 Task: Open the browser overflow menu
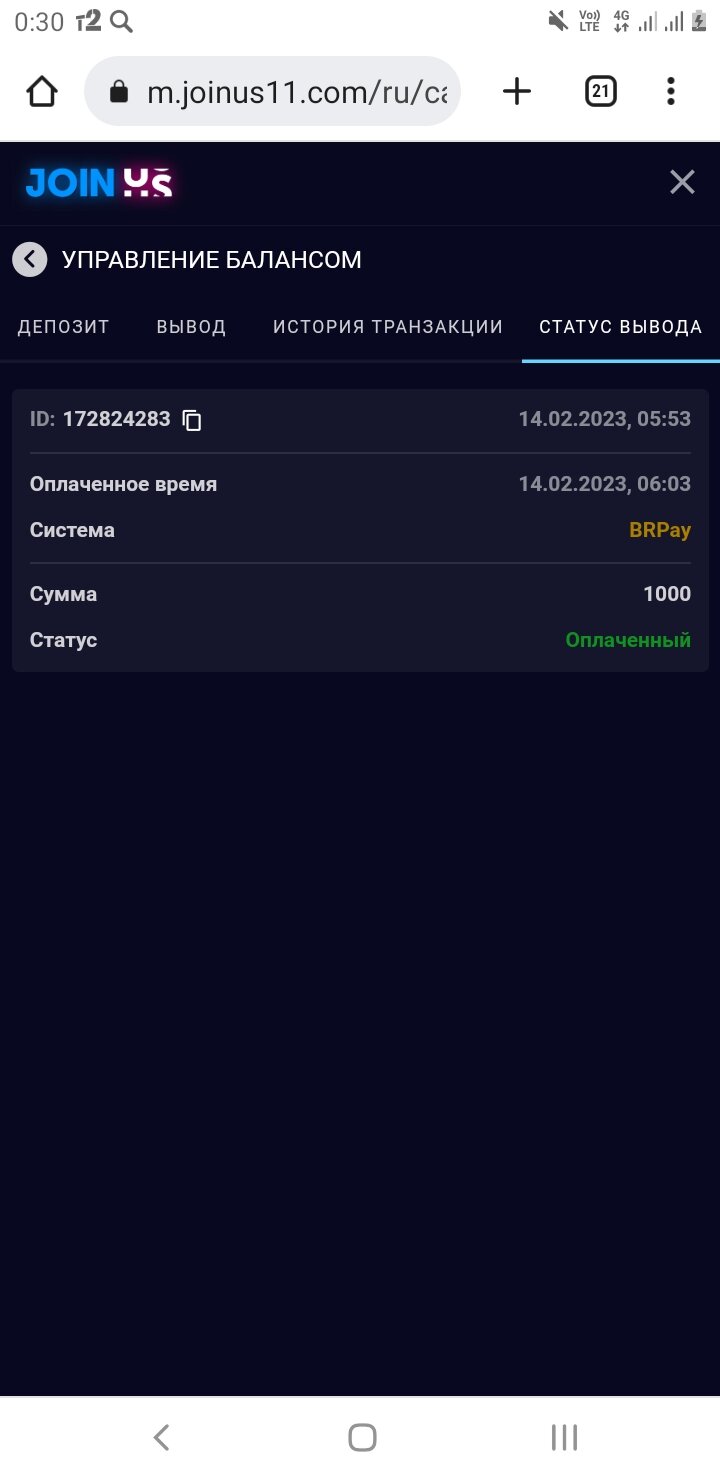point(670,93)
